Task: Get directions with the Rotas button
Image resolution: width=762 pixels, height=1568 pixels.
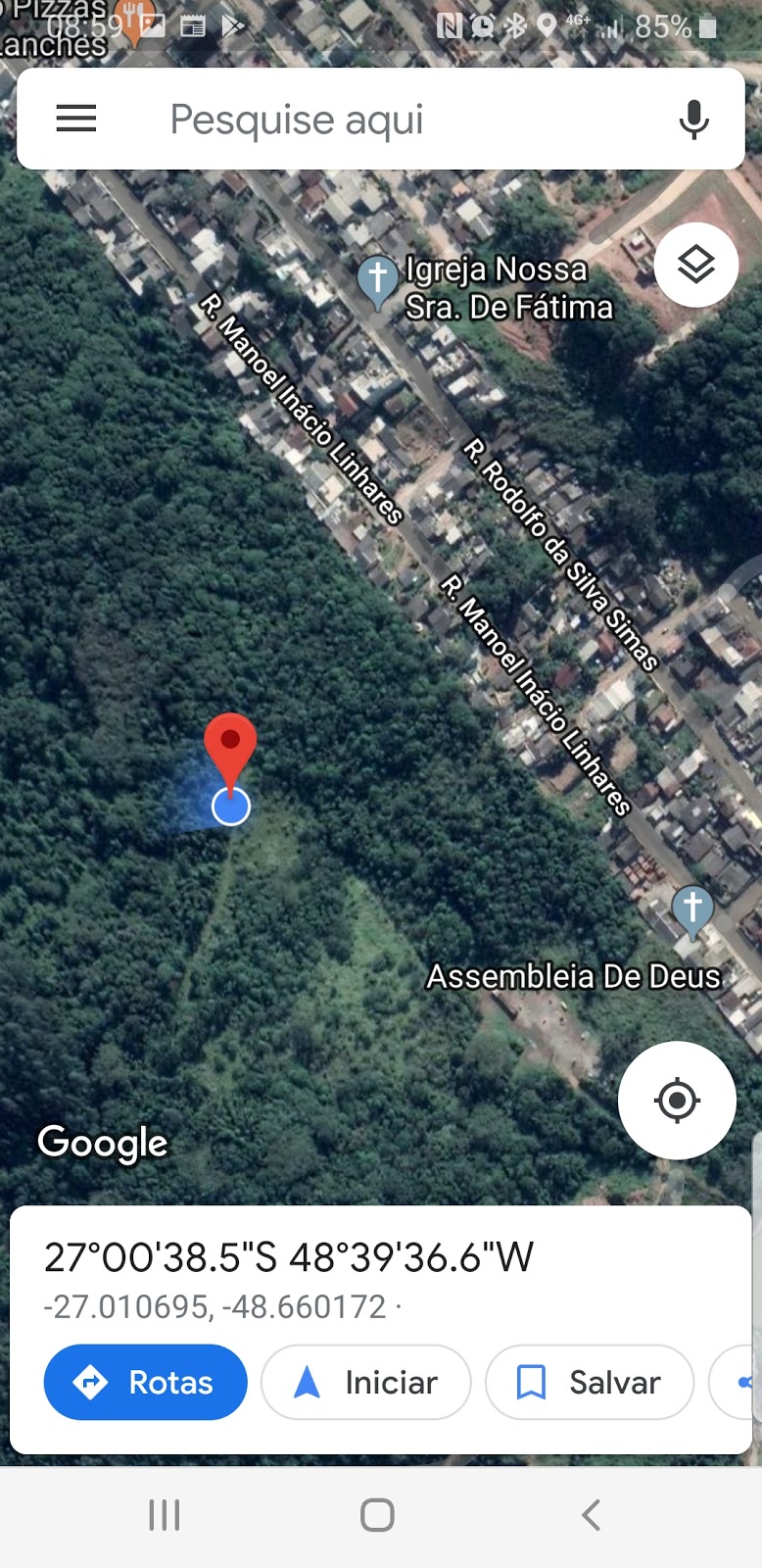Action: click(145, 1382)
